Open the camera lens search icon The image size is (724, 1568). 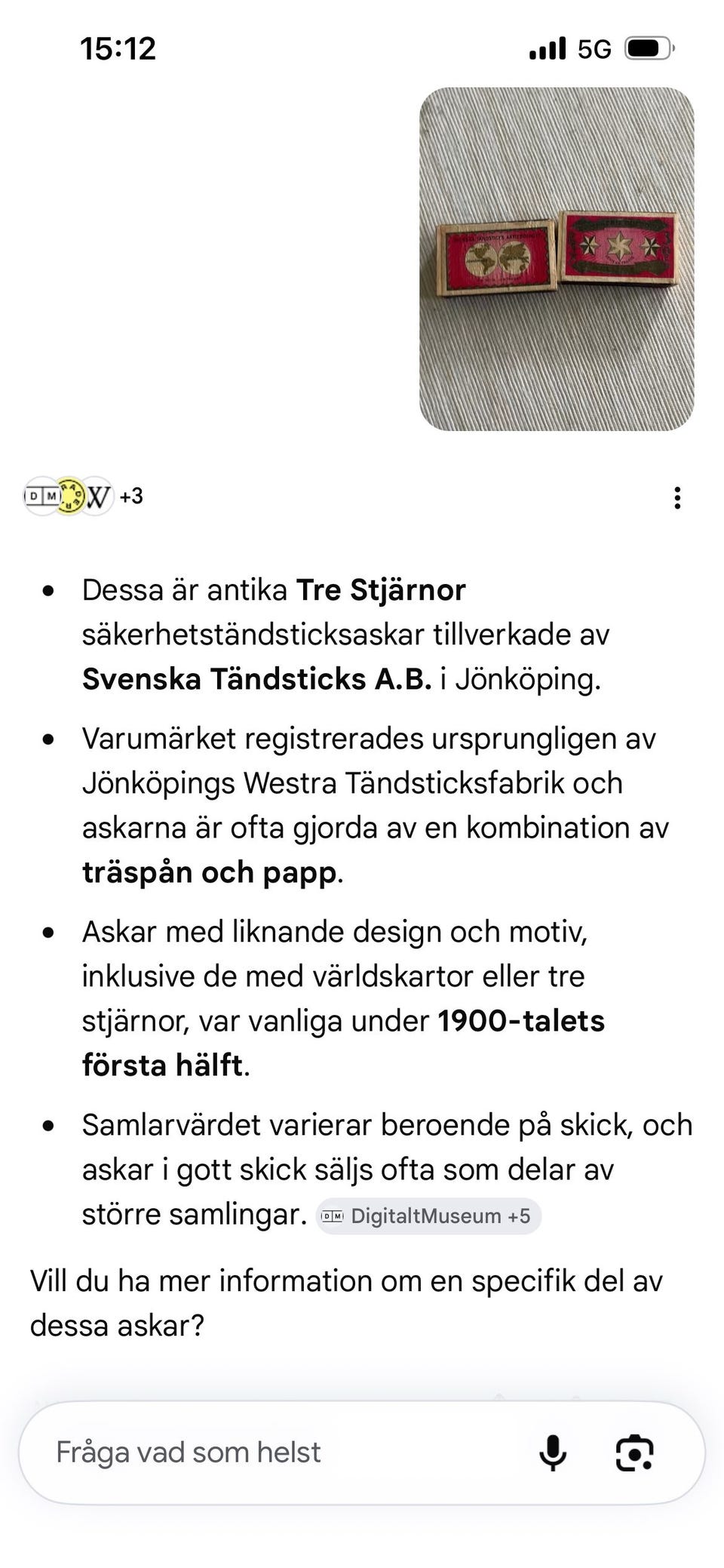pyautogui.click(x=635, y=1453)
